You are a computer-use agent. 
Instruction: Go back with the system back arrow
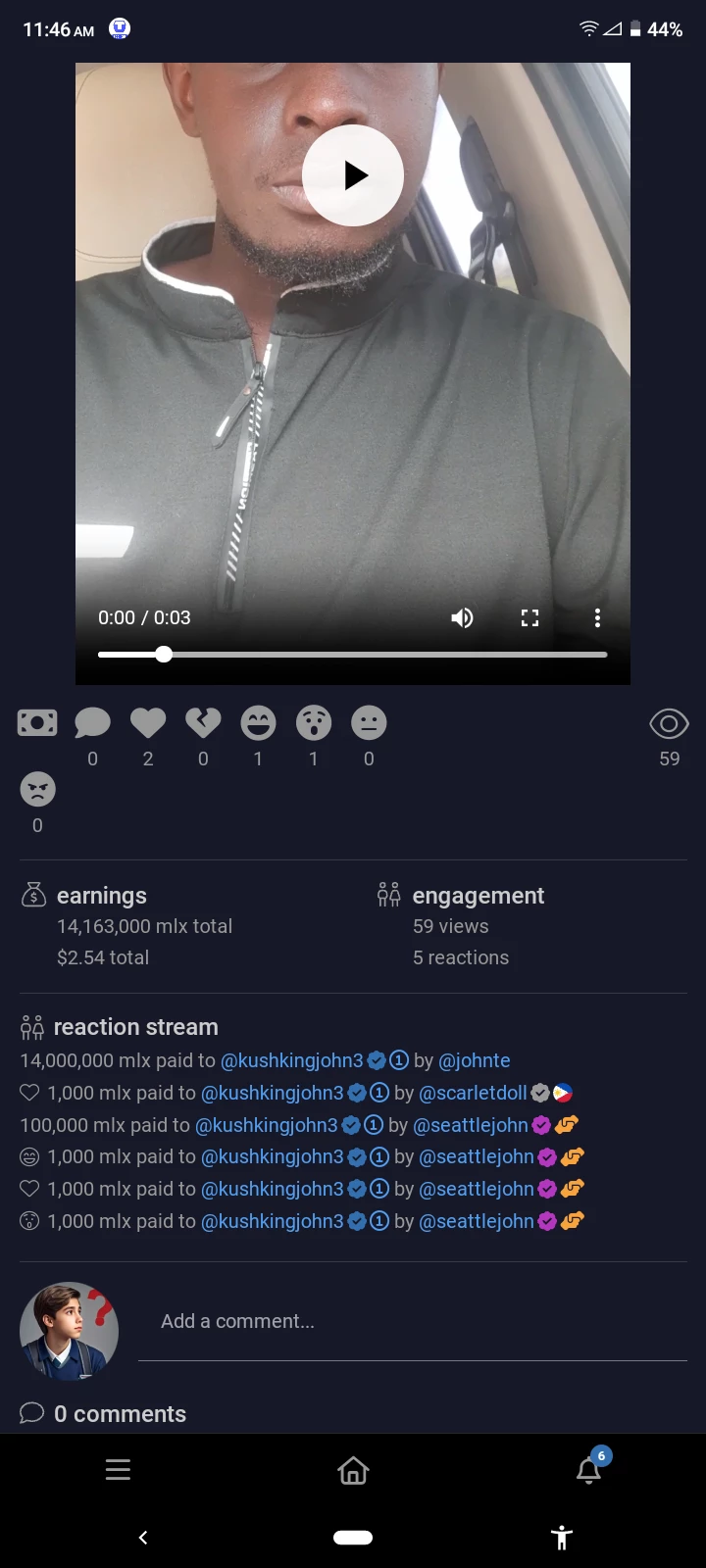[143, 1538]
